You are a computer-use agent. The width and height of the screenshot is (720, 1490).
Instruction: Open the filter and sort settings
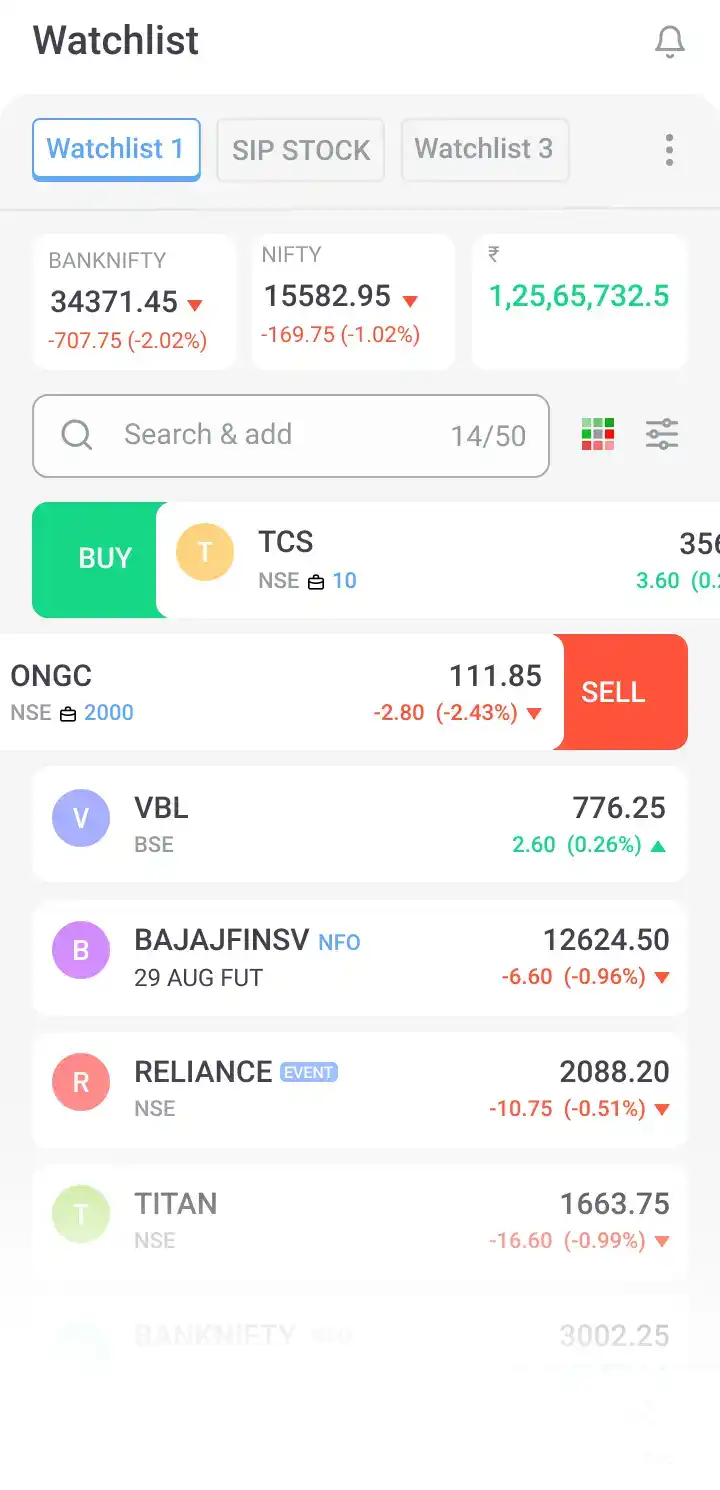(x=662, y=435)
